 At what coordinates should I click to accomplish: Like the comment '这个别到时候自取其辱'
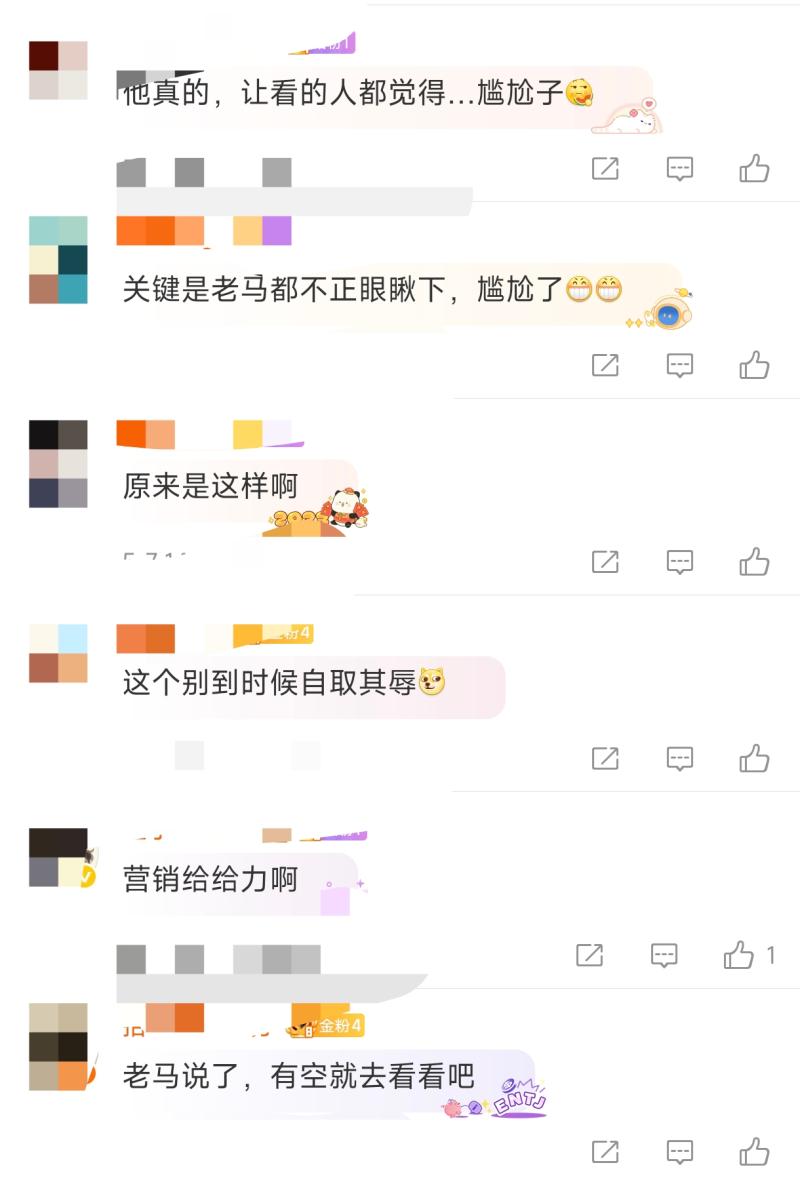point(754,759)
